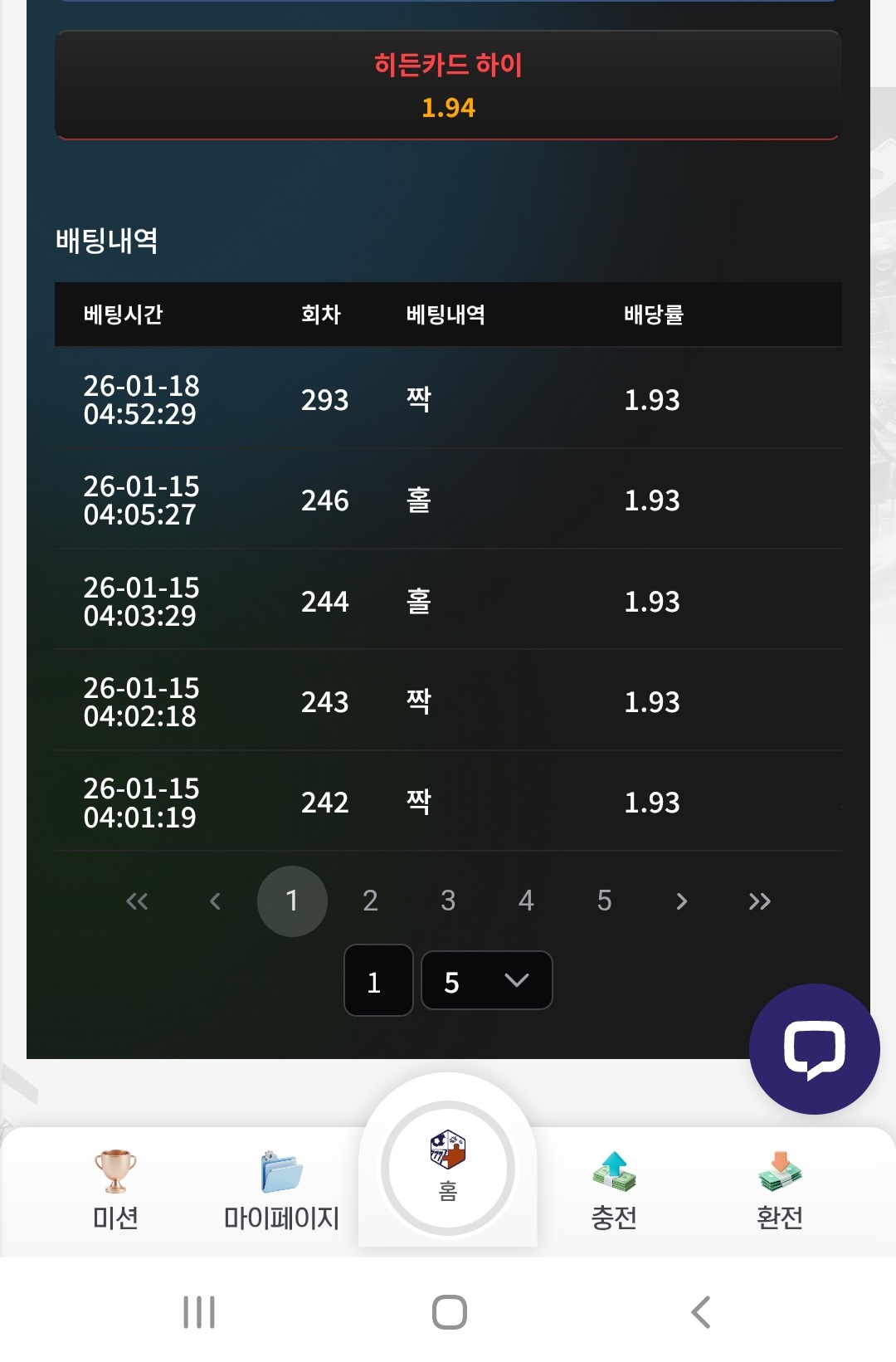
Task: Go to page 5 of betting history
Action: click(x=604, y=901)
